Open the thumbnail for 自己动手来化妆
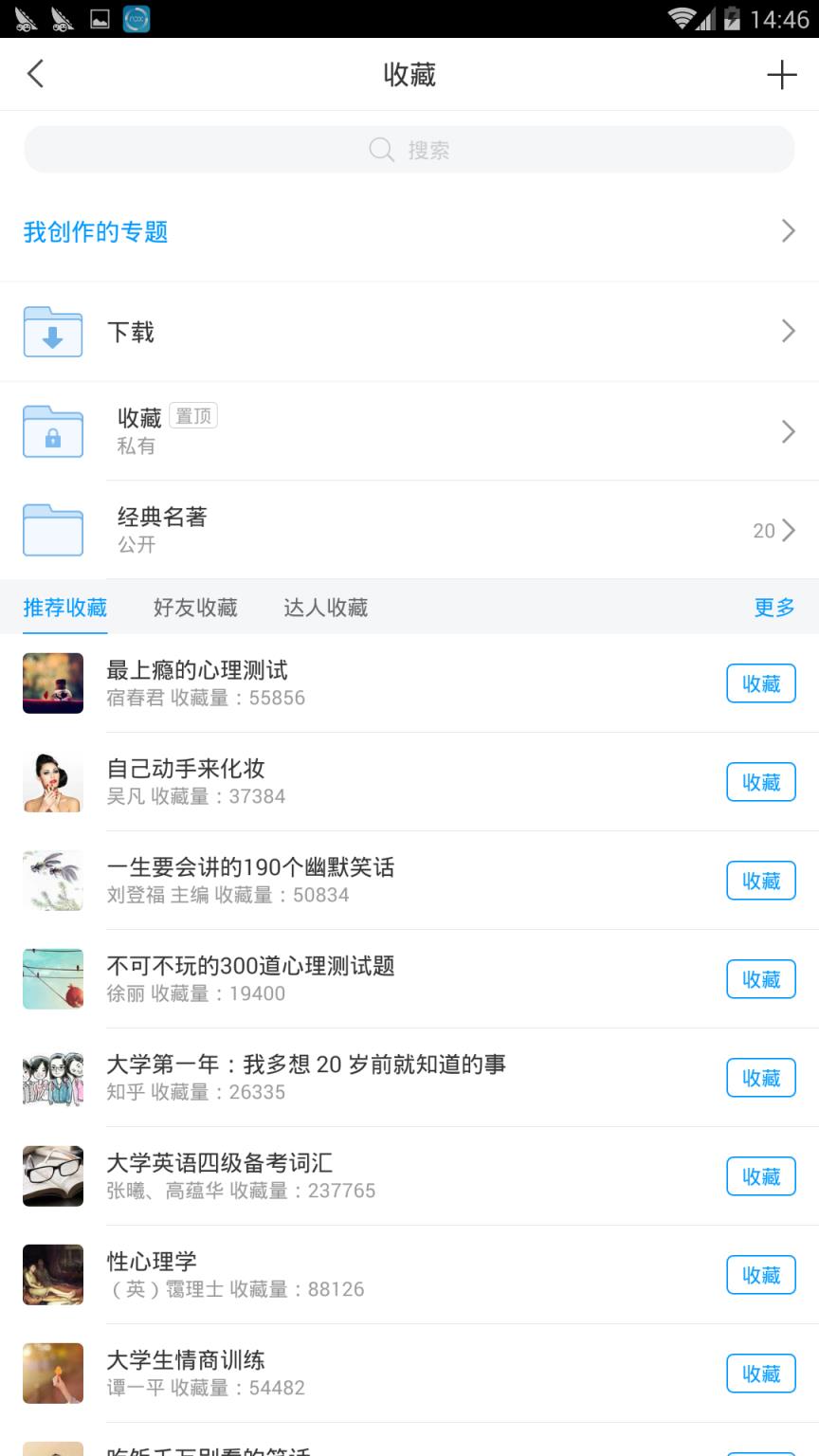 pos(52,781)
